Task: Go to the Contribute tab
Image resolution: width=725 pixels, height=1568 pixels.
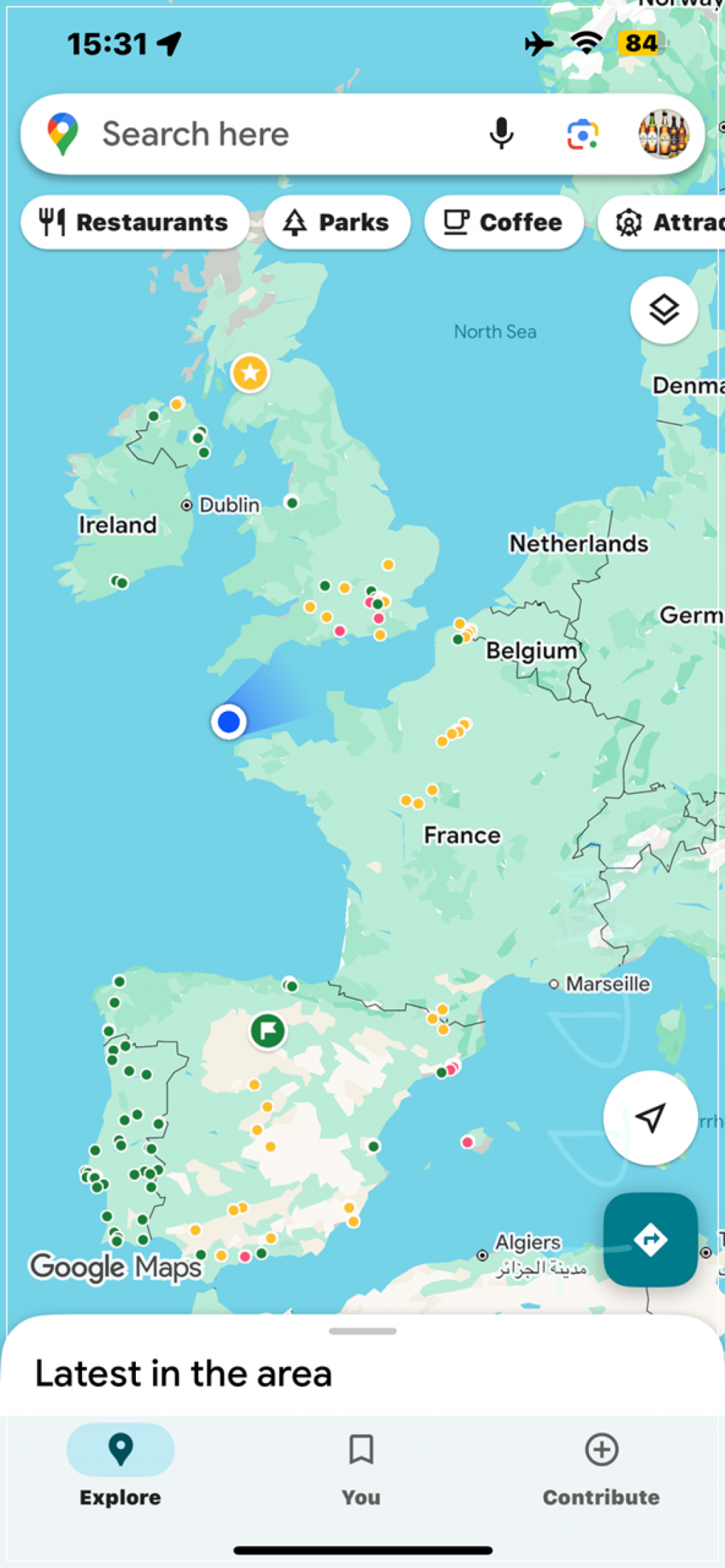Action: click(x=601, y=1466)
